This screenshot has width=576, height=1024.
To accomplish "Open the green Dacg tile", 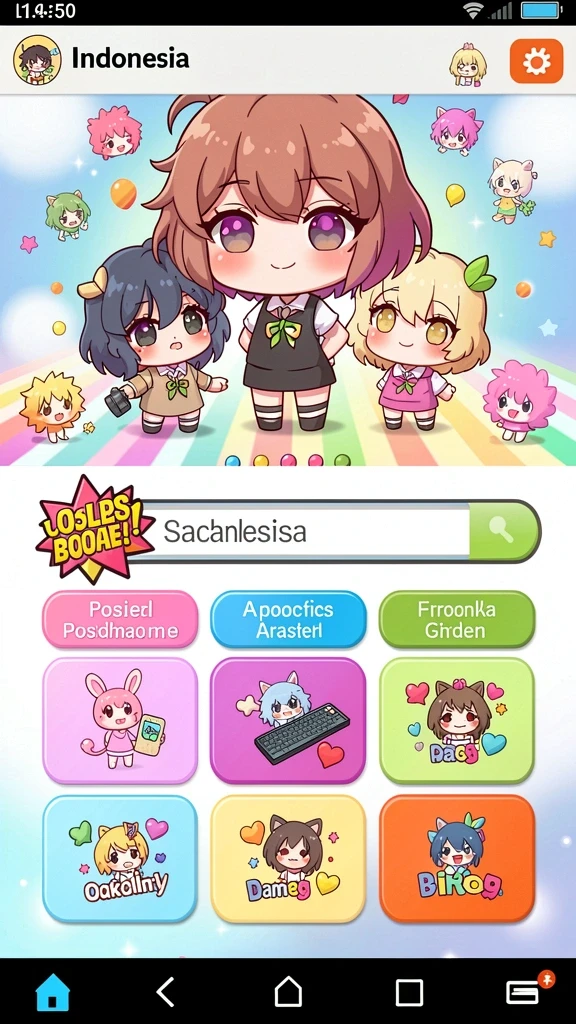I will (456, 721).
